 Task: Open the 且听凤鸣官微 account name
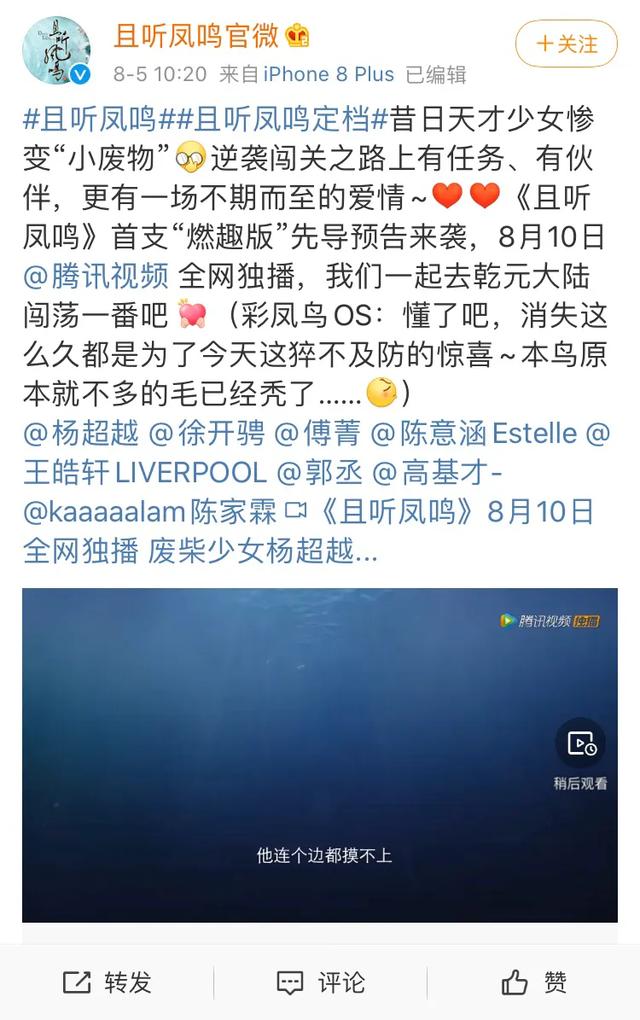click(x=194, y=36)
